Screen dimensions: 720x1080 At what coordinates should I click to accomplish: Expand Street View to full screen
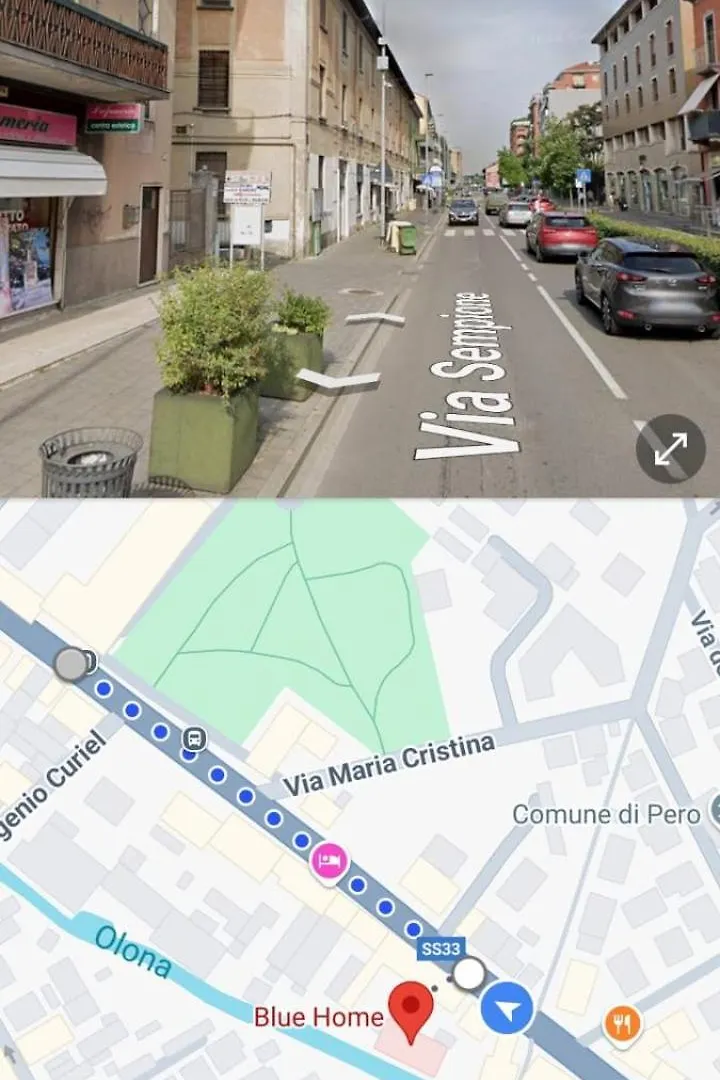click(x=670, y=449)
